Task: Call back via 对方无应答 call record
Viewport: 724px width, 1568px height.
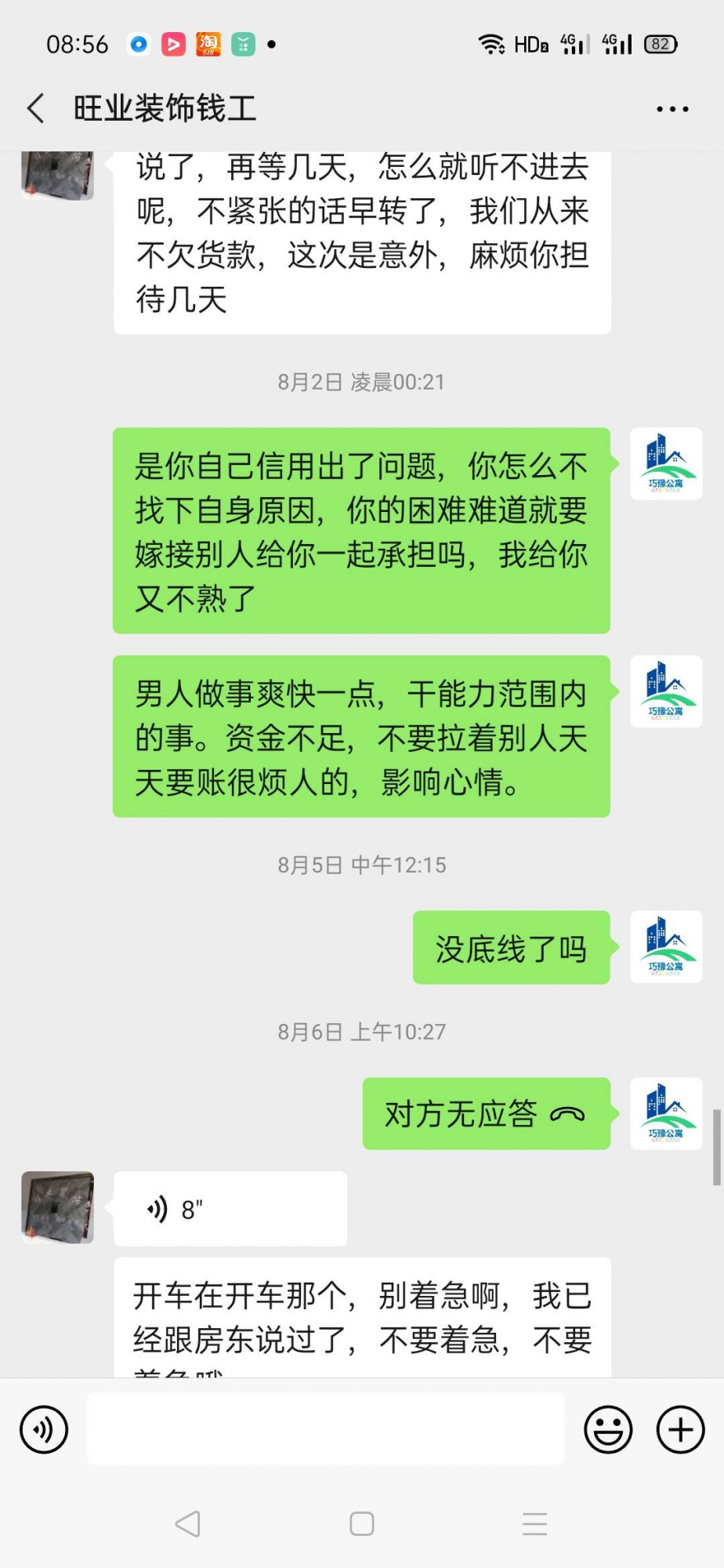Action: (486, 1114)
